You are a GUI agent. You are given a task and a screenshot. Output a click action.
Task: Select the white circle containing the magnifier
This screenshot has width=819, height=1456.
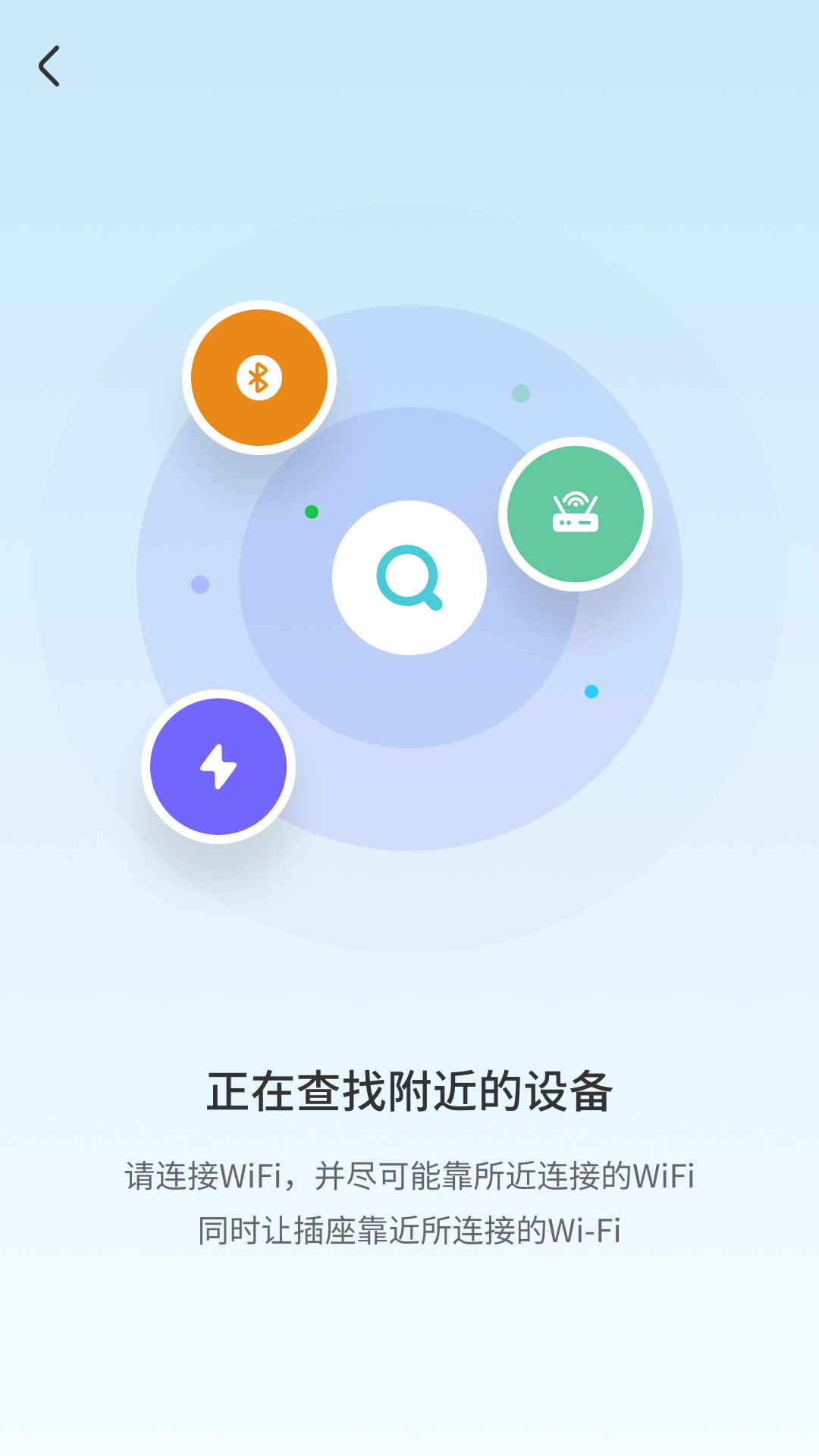[409, 578]
